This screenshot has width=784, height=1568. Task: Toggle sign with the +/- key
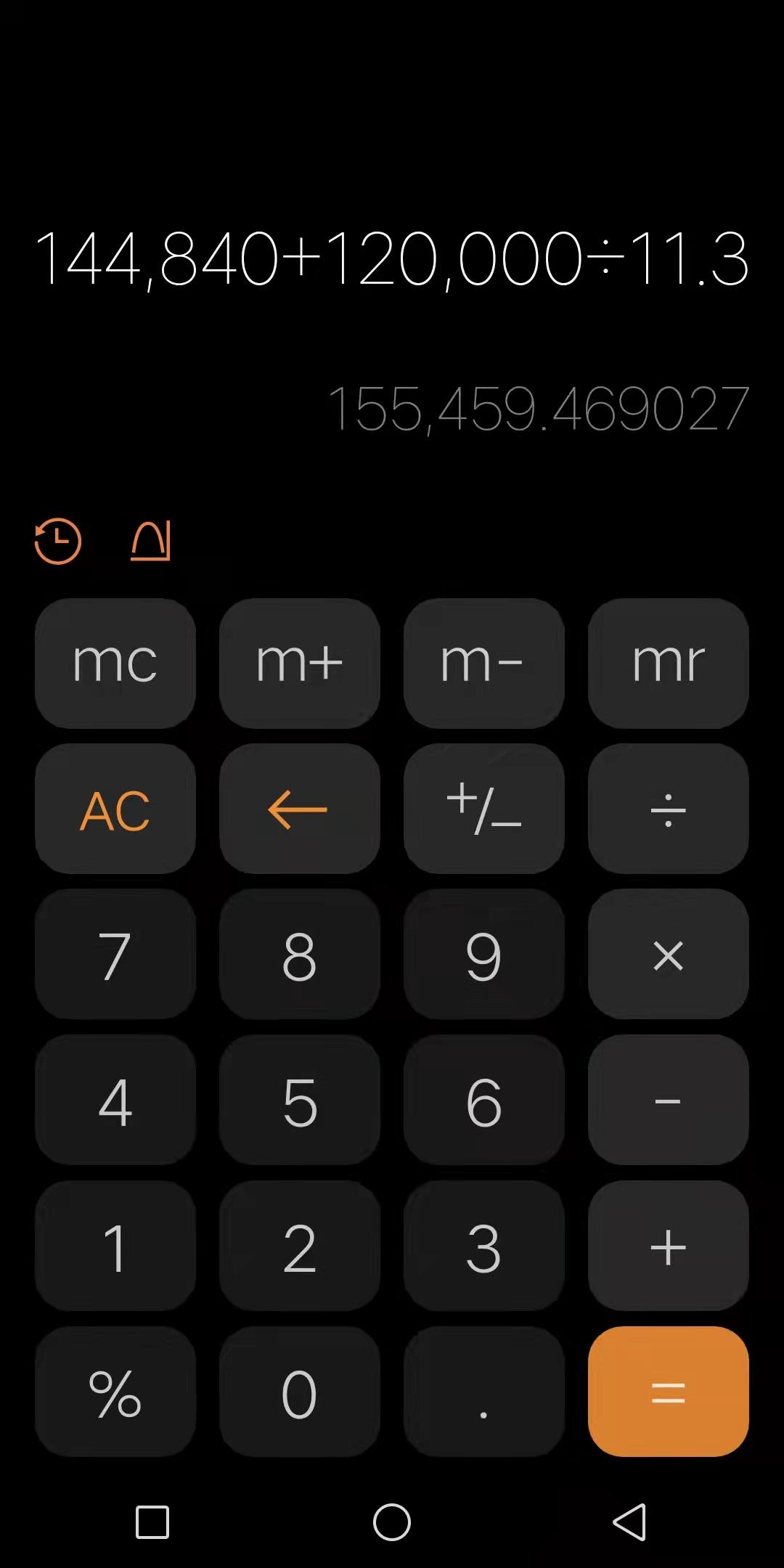tap(483, 809)
